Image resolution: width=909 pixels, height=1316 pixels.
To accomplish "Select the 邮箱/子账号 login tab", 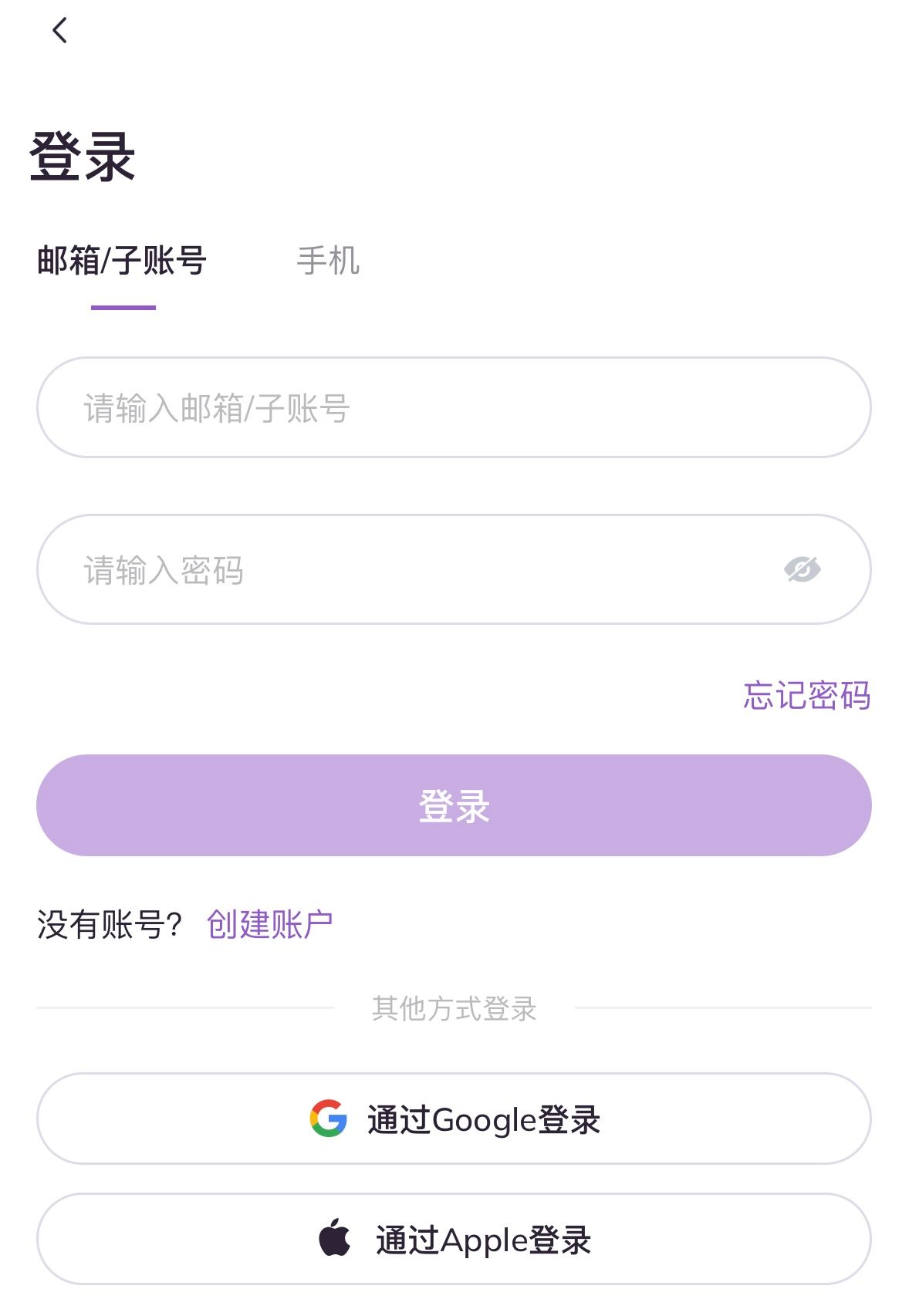I will (122, 261).
